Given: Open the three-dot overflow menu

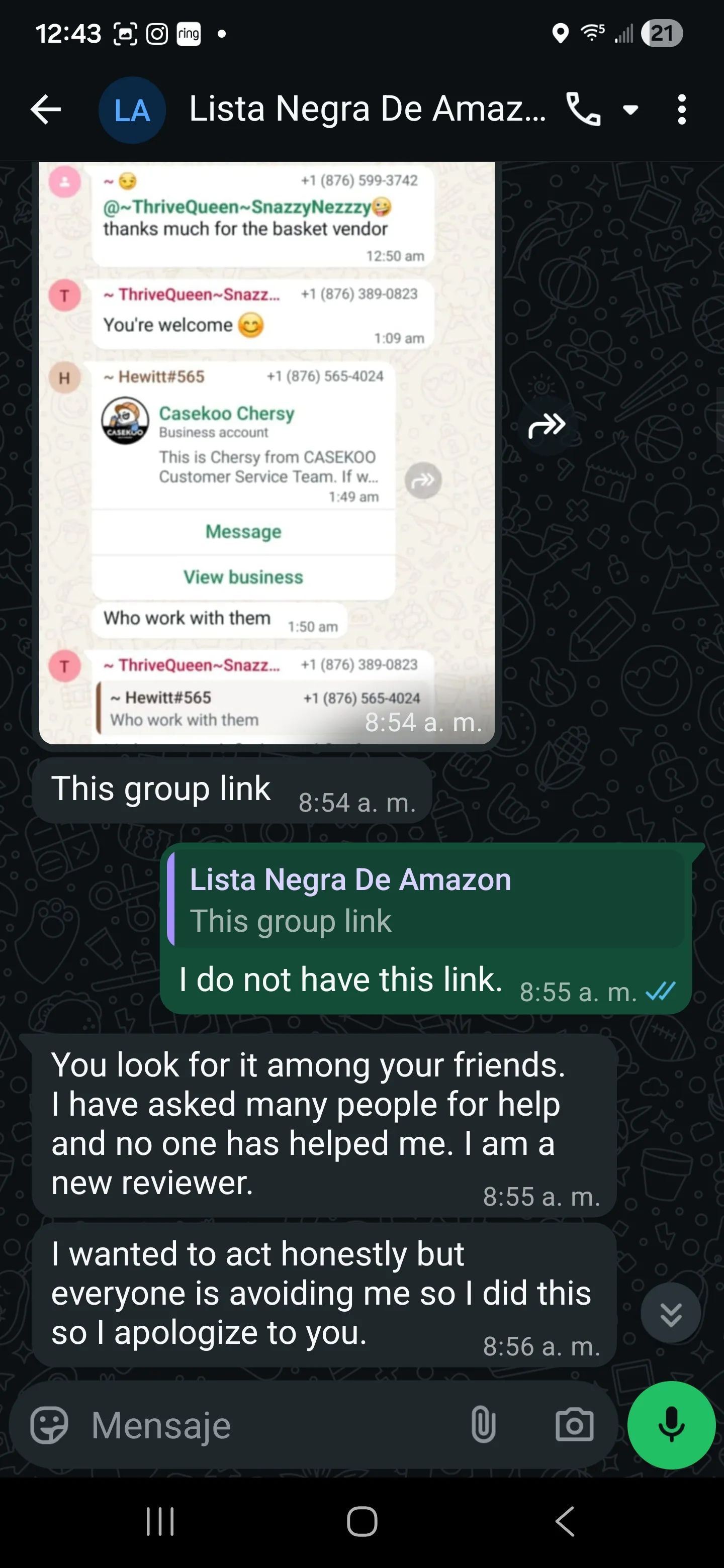Looking at the screenshot, I should pyautogui.click(x=681, y=110).
